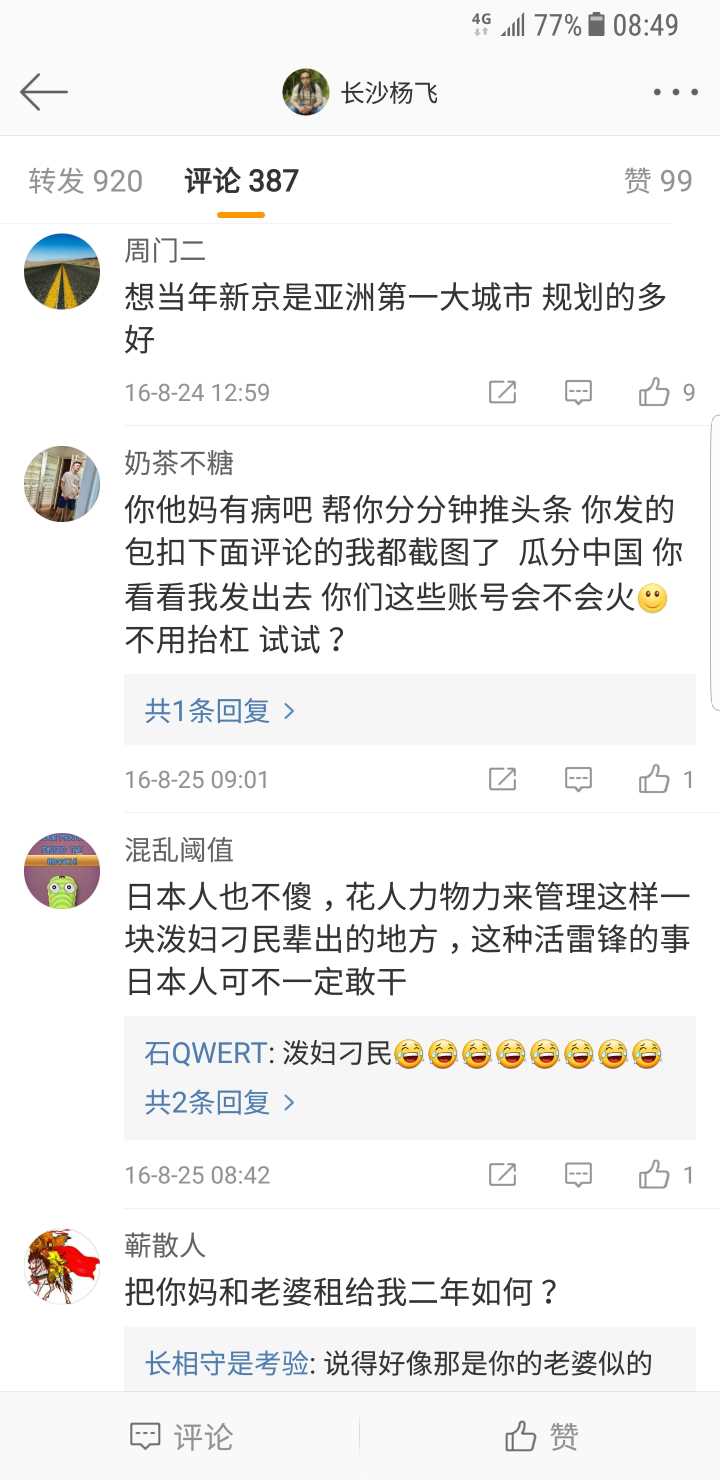Like 周门二's comment
This screenshot has height=1480, width=720.
pos(655,392)
